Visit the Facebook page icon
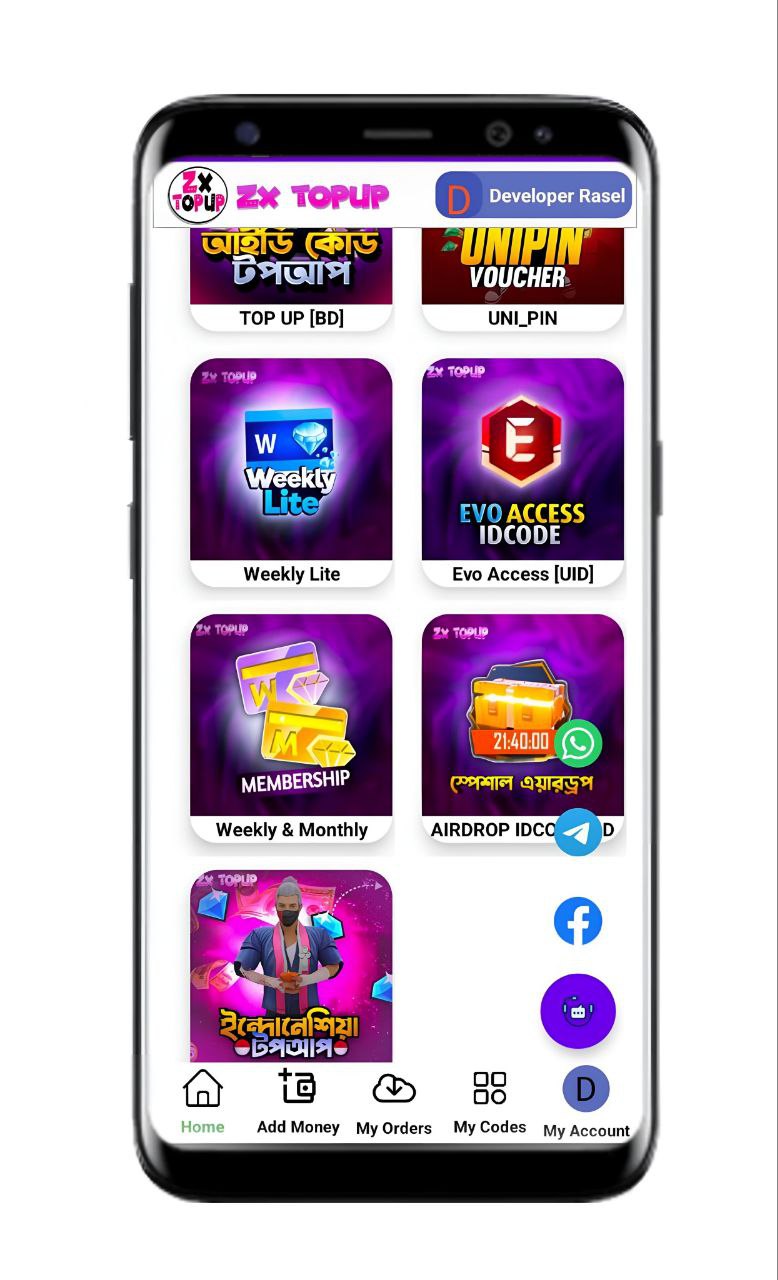The width and height of the screenshot is (778, 1280). pyautogui.click(x=578, y=921)
